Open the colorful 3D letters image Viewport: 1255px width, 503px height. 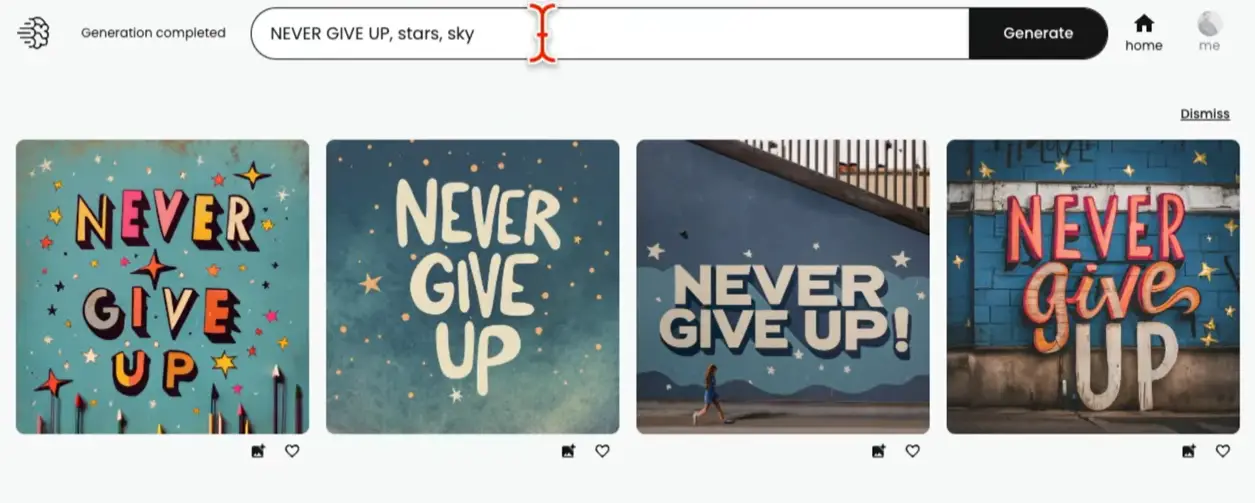click(x=162, y=286)
